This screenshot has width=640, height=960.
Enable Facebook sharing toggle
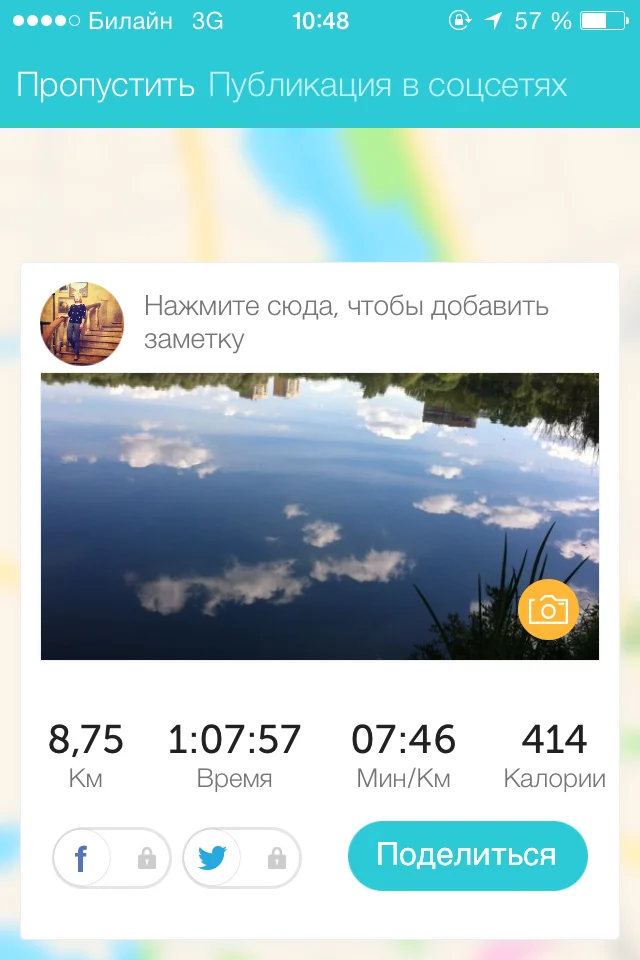click(x=111, y=858)
